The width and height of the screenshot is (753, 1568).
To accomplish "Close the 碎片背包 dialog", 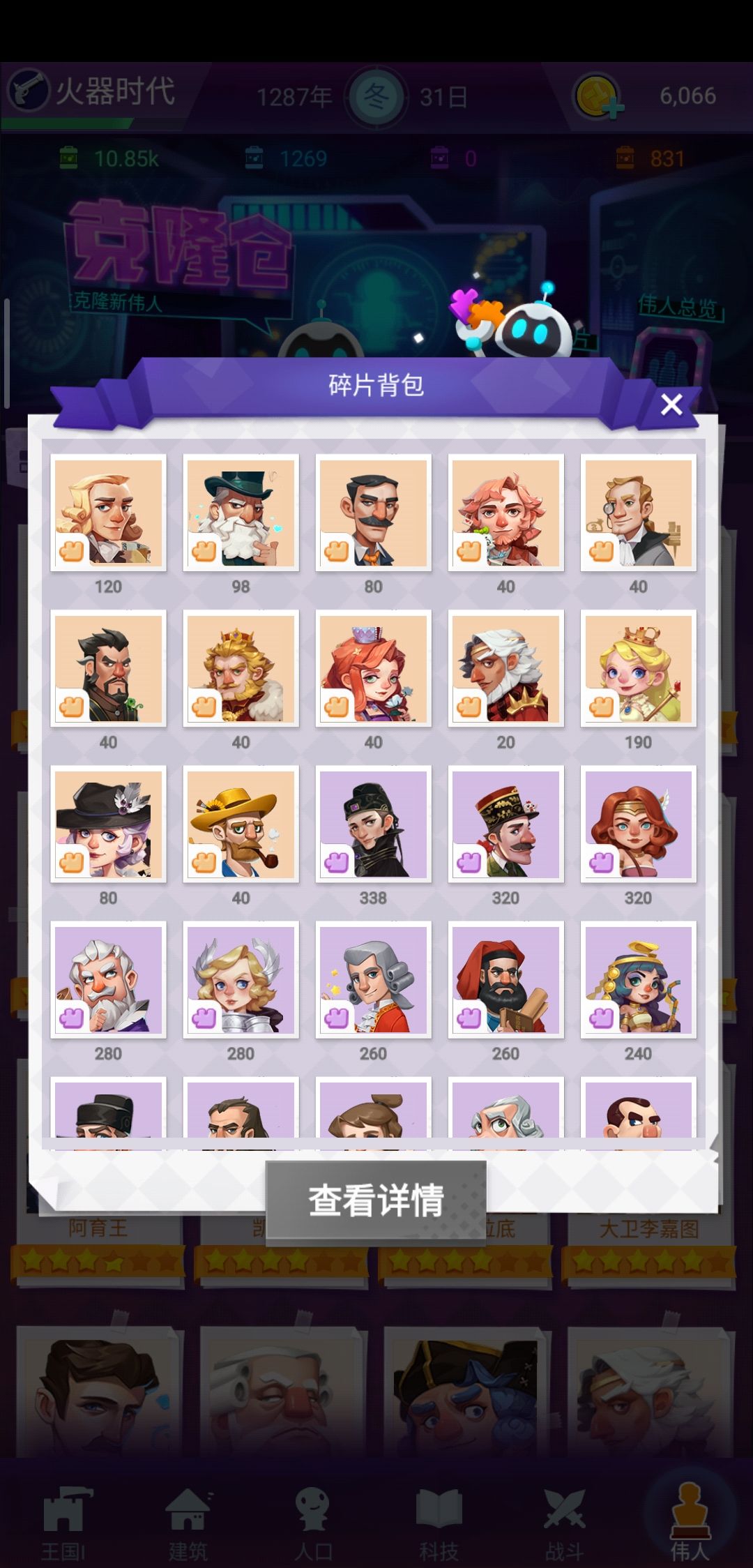I will (671, 405).
